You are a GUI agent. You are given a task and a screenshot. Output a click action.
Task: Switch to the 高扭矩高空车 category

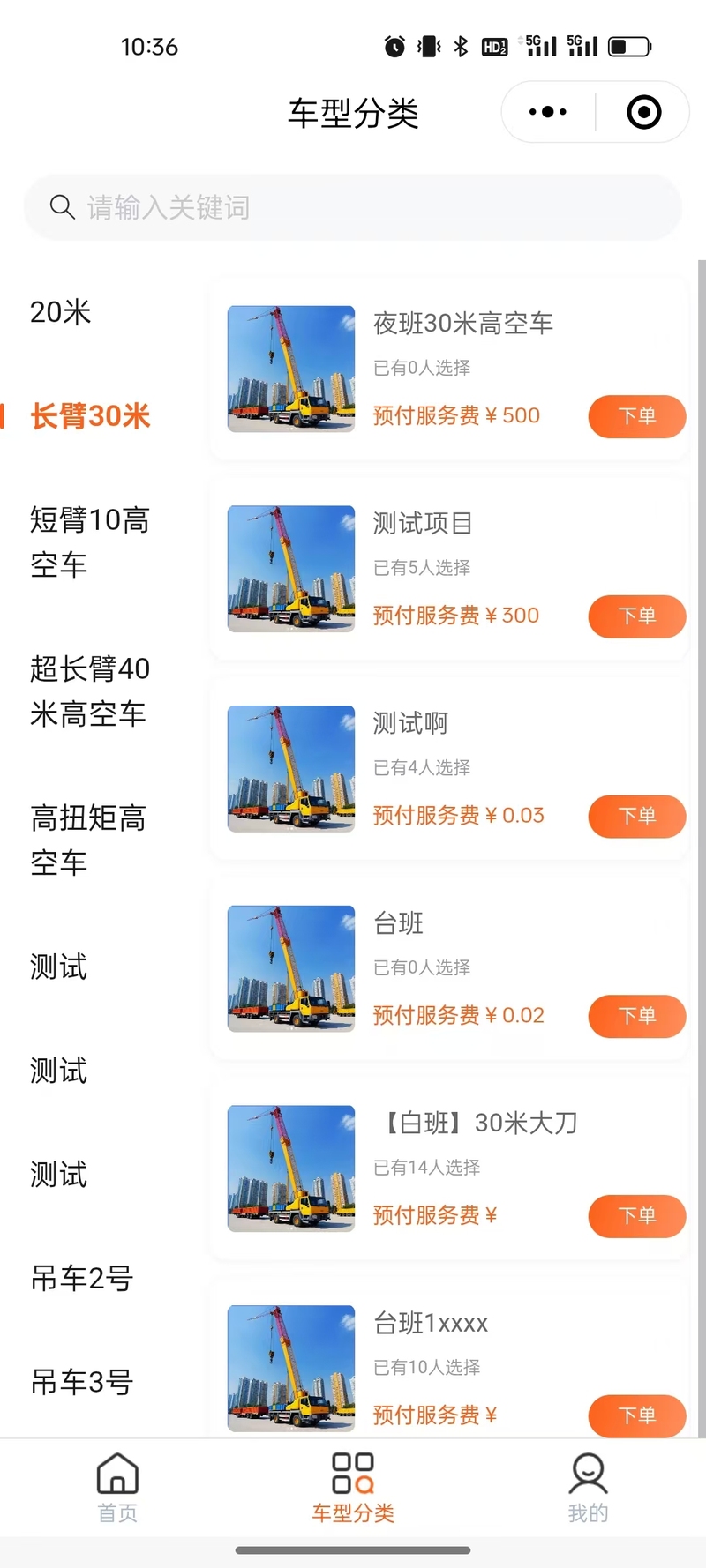(88, 840)
